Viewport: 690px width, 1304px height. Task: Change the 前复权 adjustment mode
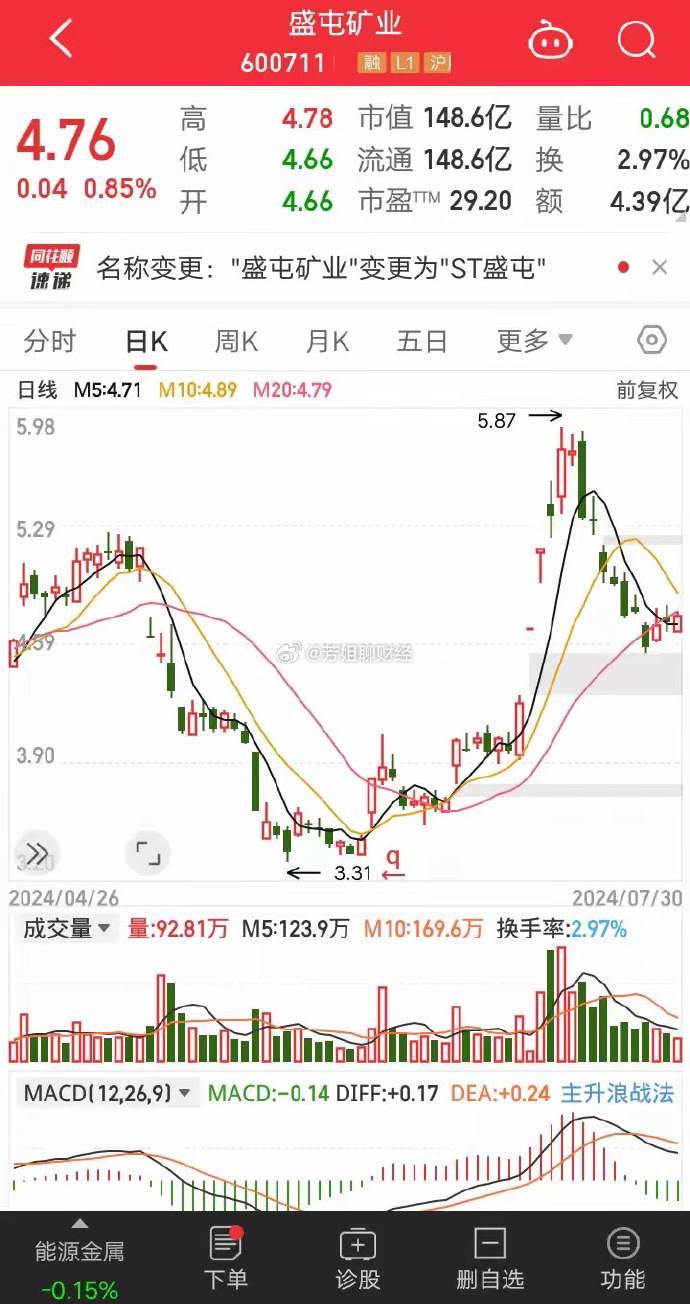[x=647, y=390]
